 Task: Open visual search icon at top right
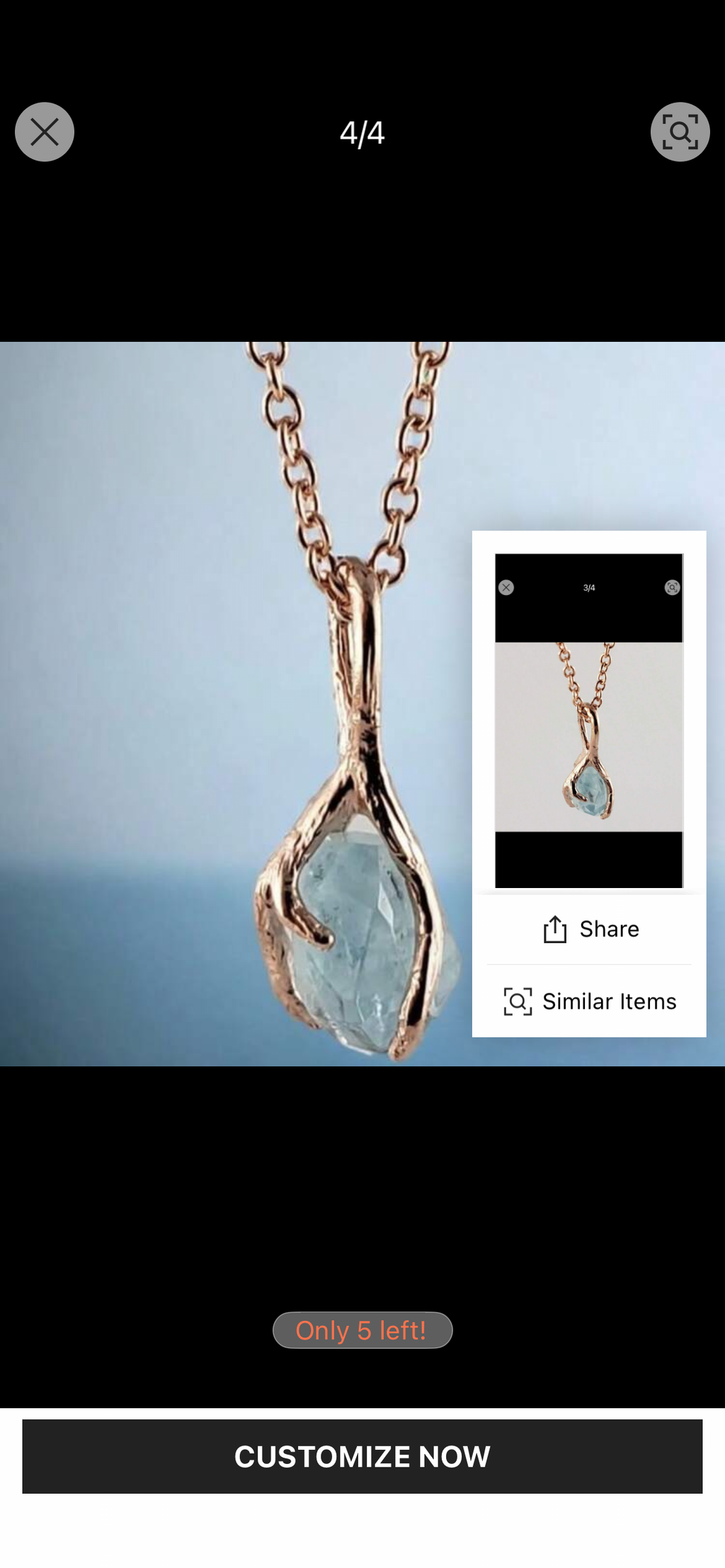(x=680, y=132)
